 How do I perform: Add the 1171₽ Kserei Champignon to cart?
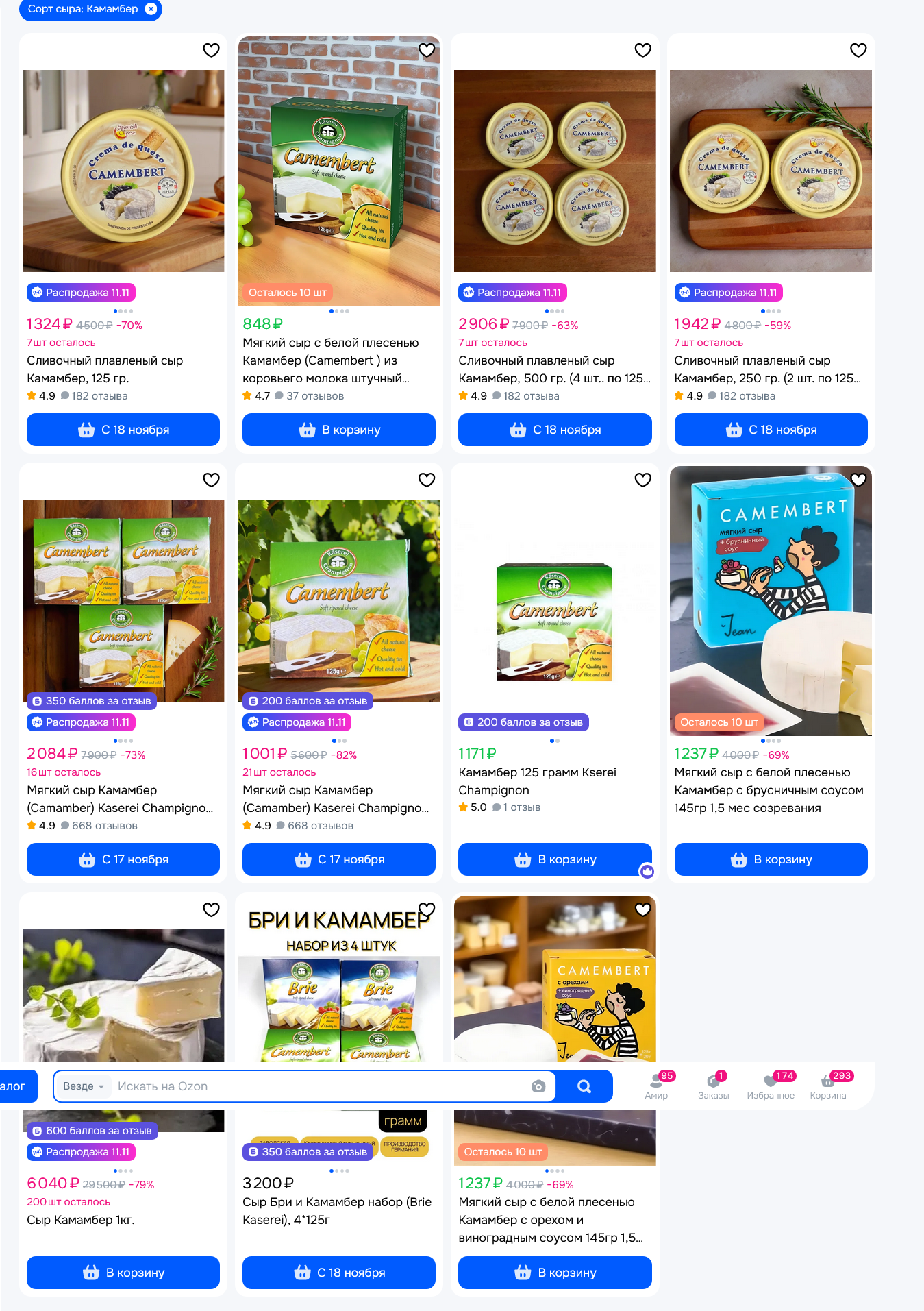pos(555,859)
